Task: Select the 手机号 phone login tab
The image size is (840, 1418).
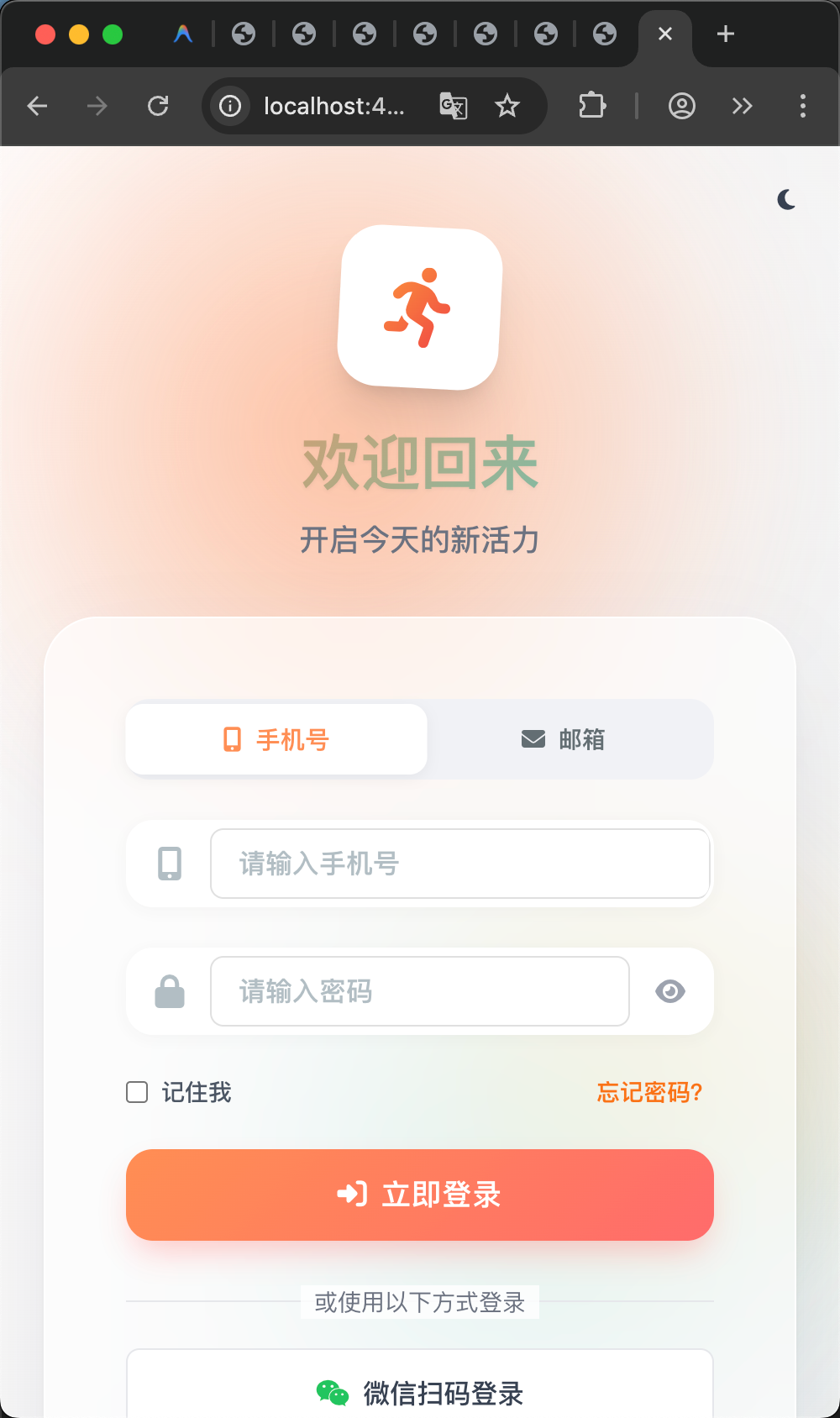Action: point(276,739)
